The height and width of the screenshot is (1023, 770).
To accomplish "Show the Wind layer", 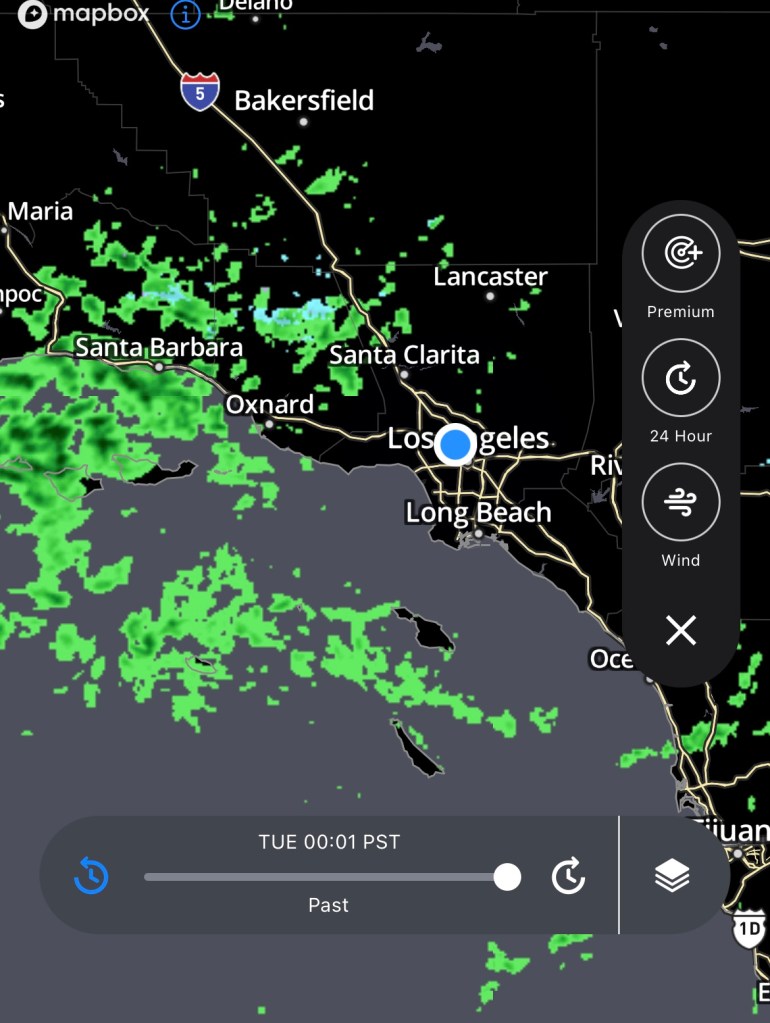I will pos(680,502).
